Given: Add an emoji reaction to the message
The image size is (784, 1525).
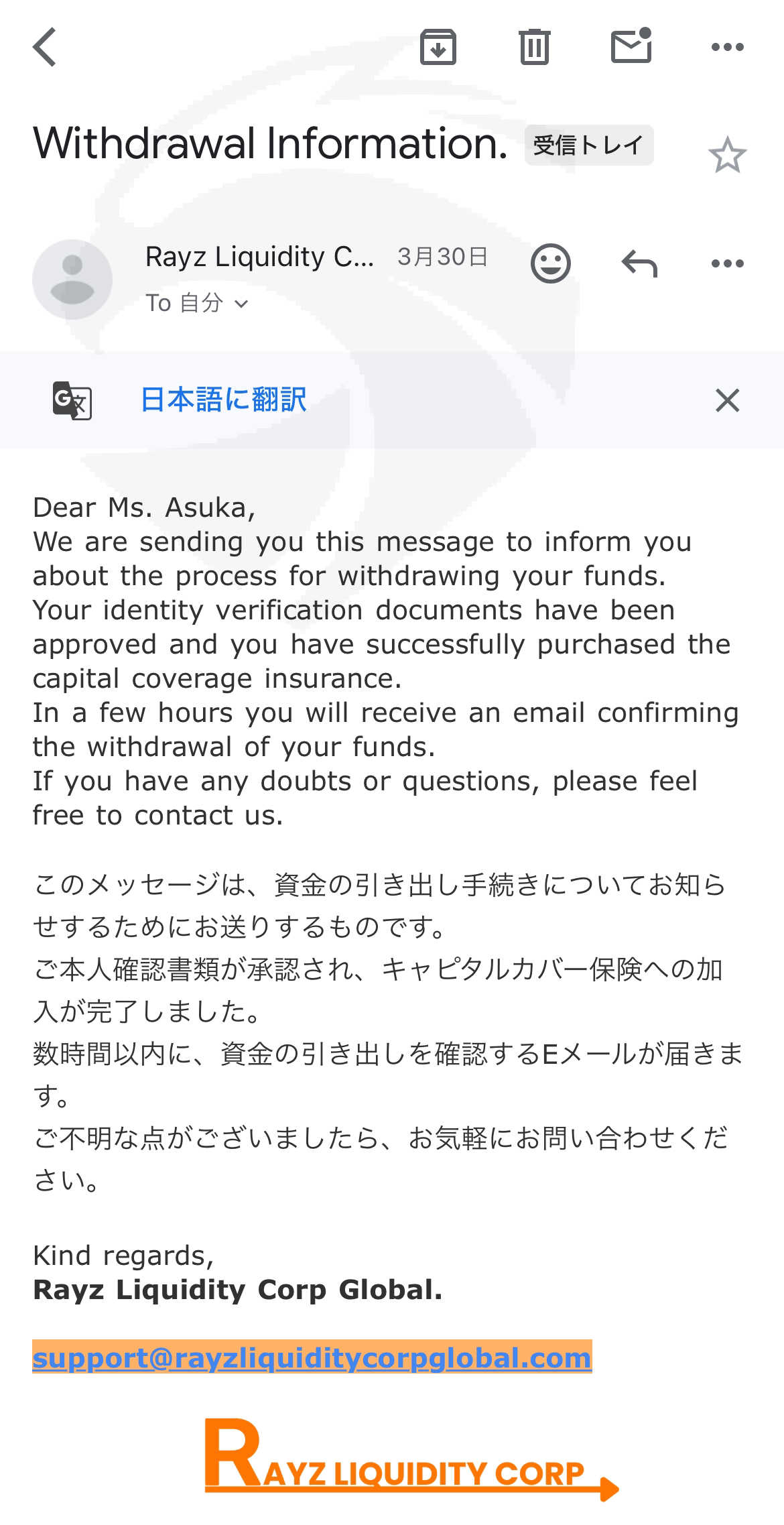Looking at the screenshot, I should point(551,263).
